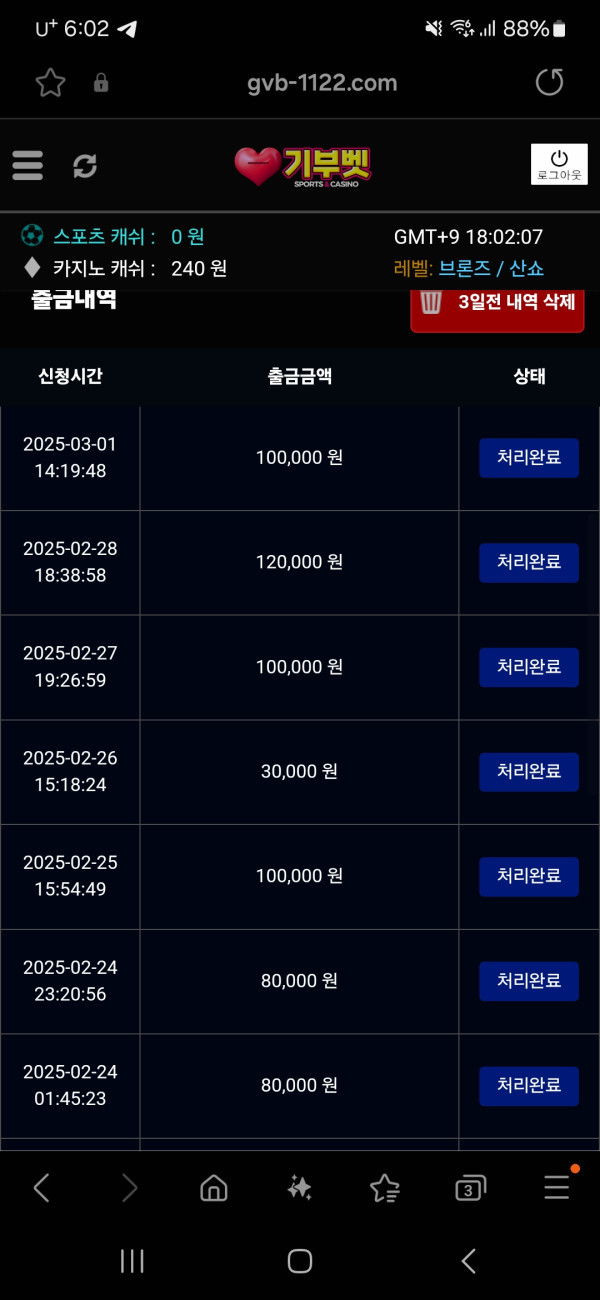
Task: Open the browser home page
Action: [x=214, y=1187]
